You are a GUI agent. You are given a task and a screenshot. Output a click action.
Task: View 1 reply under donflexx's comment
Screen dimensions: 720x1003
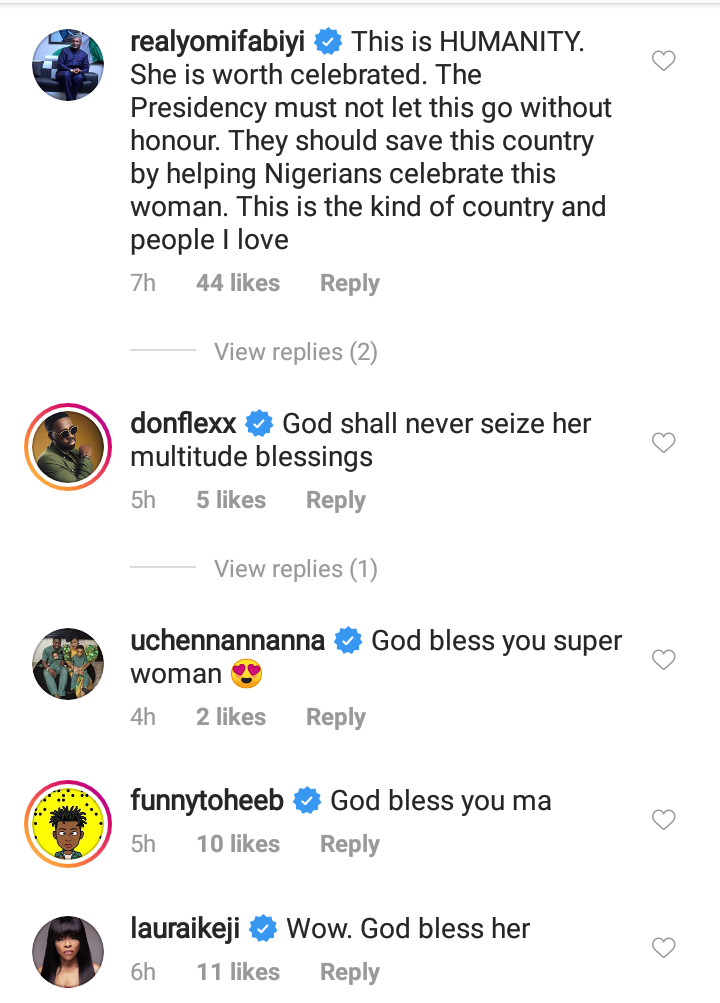295,569
